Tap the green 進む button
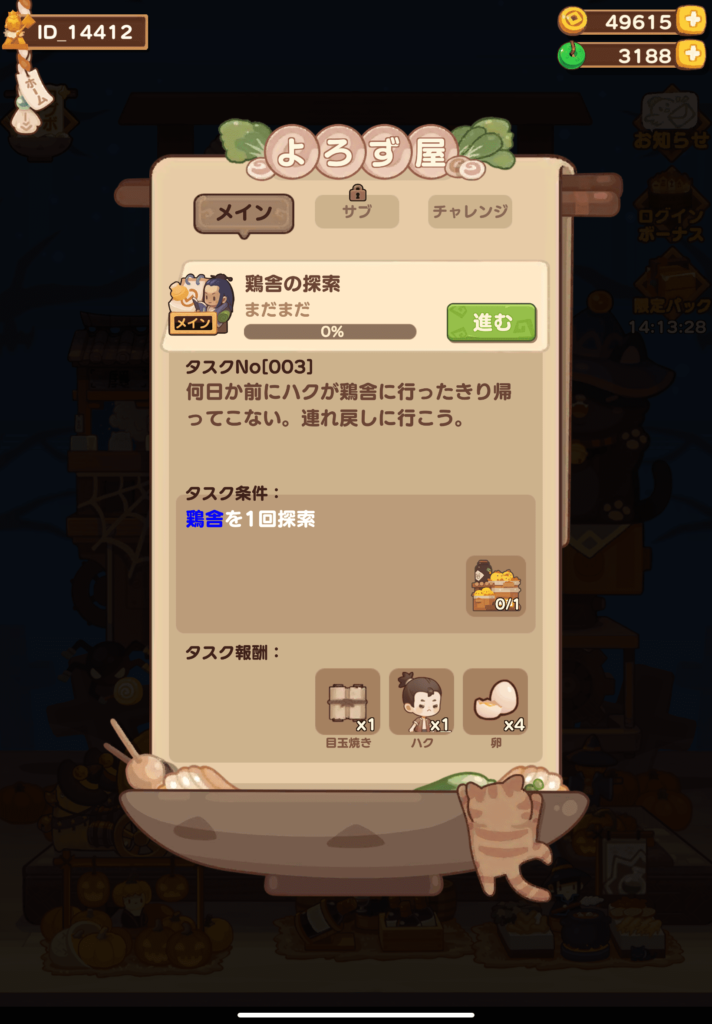The image size is (712, 1024). click(x=491, y=323)
